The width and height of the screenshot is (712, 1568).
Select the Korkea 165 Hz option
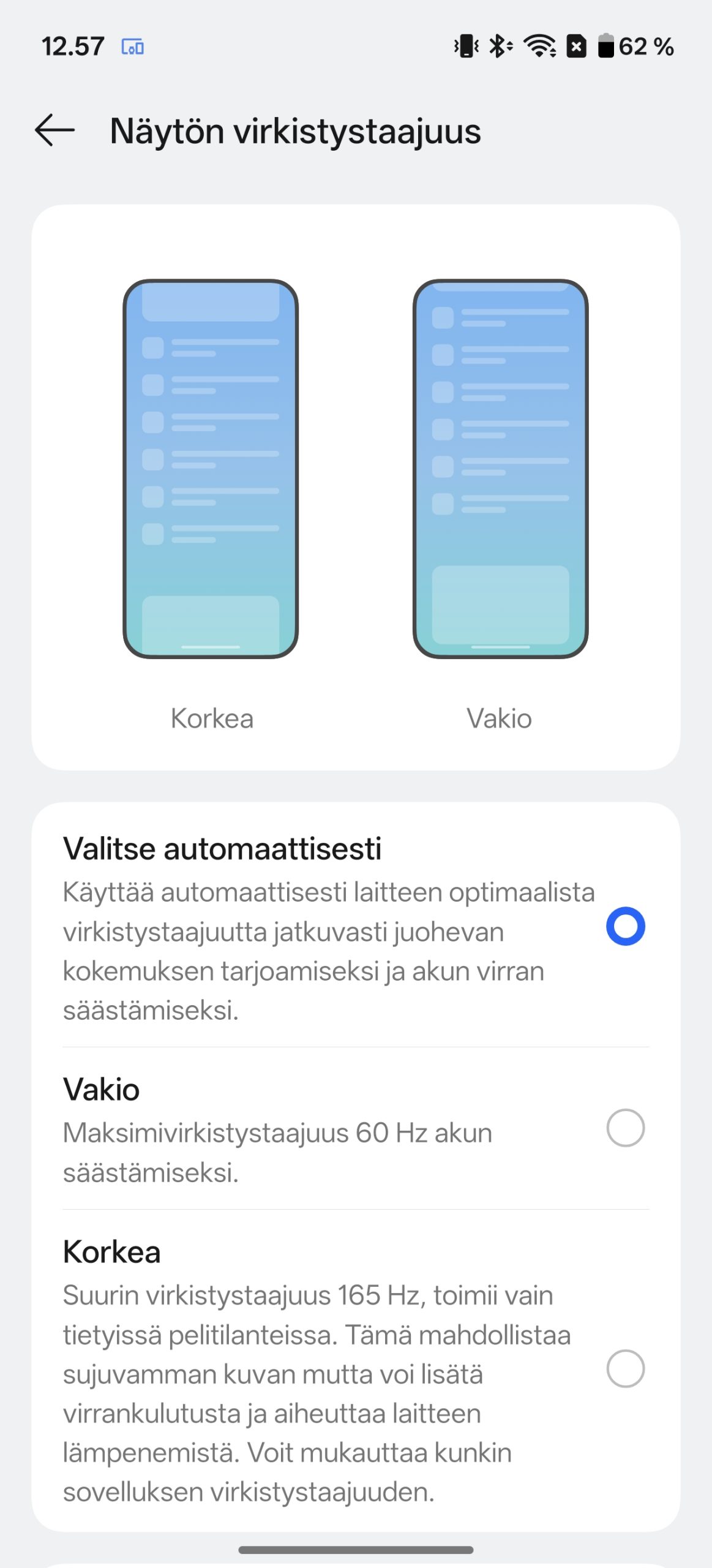(x=625, y=1368)
